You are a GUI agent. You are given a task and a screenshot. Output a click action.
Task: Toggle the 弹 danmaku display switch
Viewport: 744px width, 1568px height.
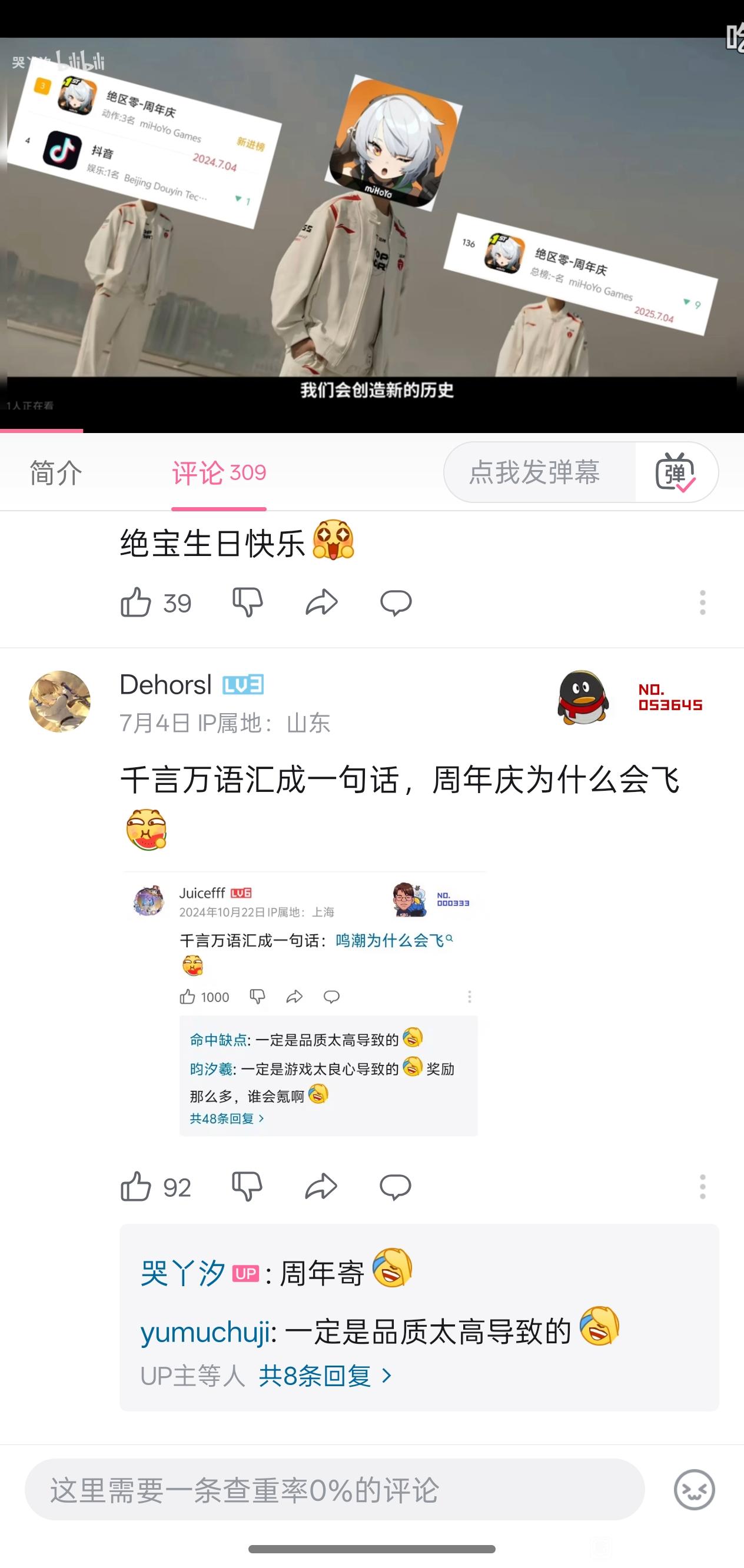676,472
